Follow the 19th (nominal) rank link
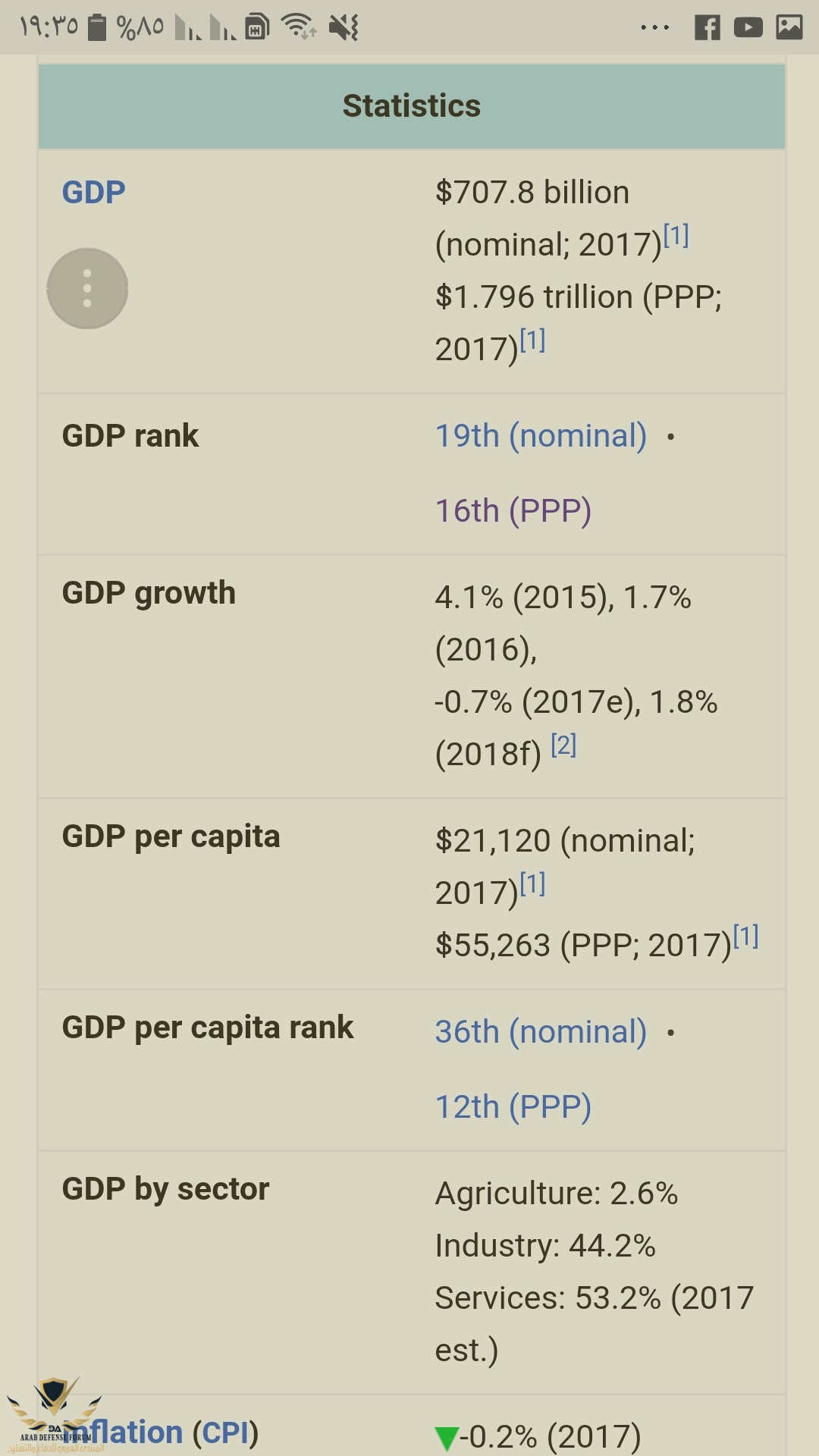 [x=541, y=436]
